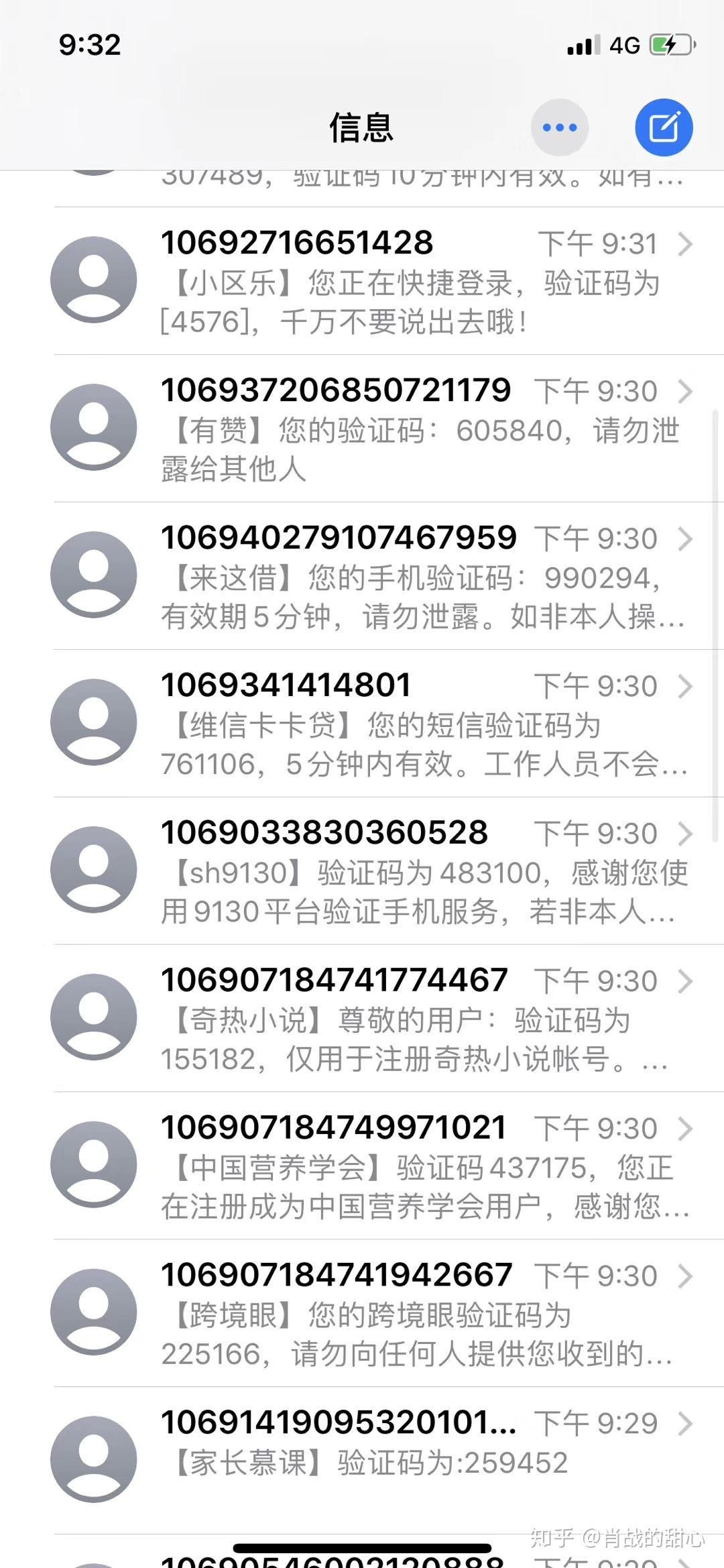Open the 来这借 message thread
The height and width of the screenshot is (1568, 724).
point(409,577)
